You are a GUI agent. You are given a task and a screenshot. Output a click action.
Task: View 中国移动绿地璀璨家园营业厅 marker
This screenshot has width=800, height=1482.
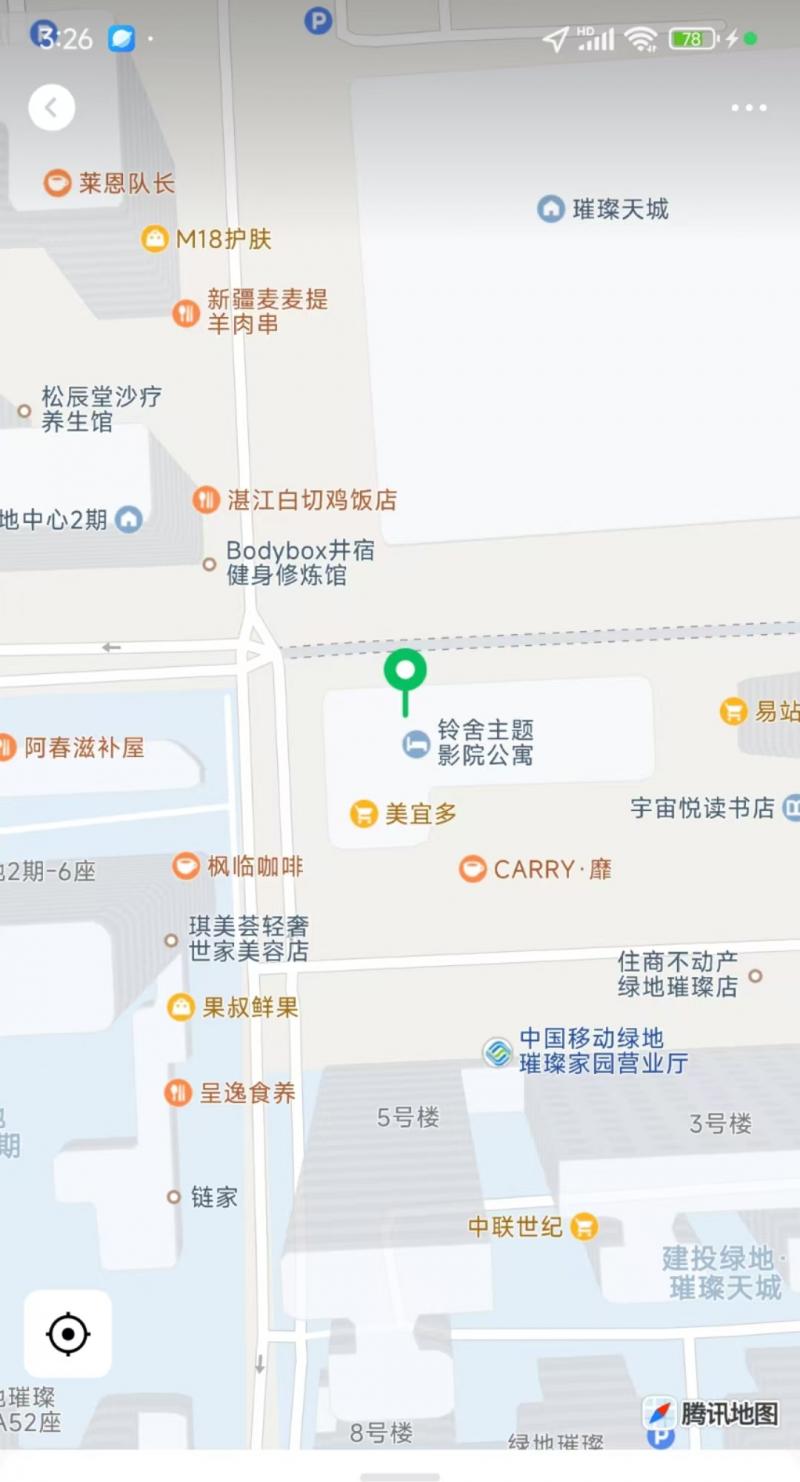(x=497, y=1051)
